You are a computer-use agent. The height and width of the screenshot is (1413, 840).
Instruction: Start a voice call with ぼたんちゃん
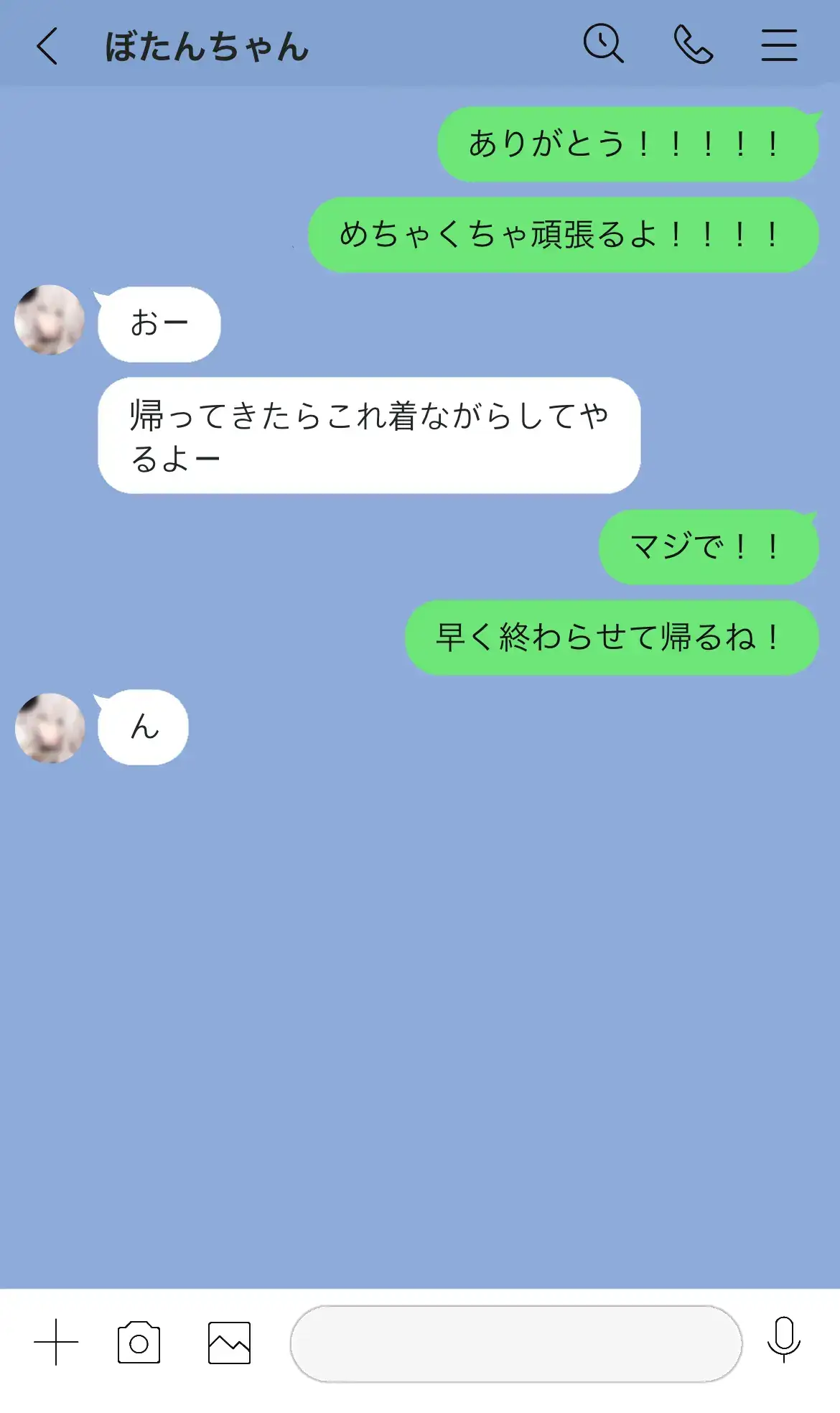pos(693,45)
